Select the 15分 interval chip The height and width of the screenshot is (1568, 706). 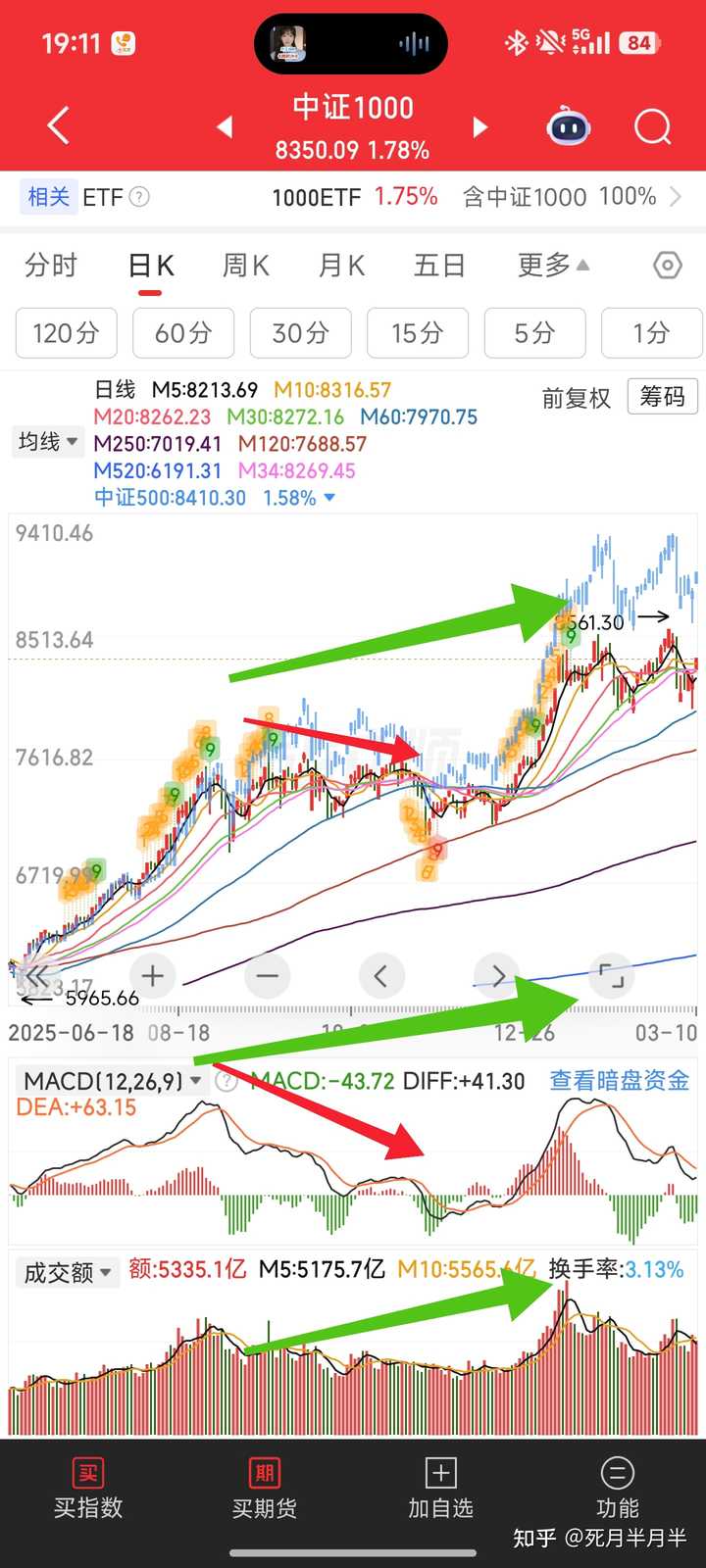418,333
